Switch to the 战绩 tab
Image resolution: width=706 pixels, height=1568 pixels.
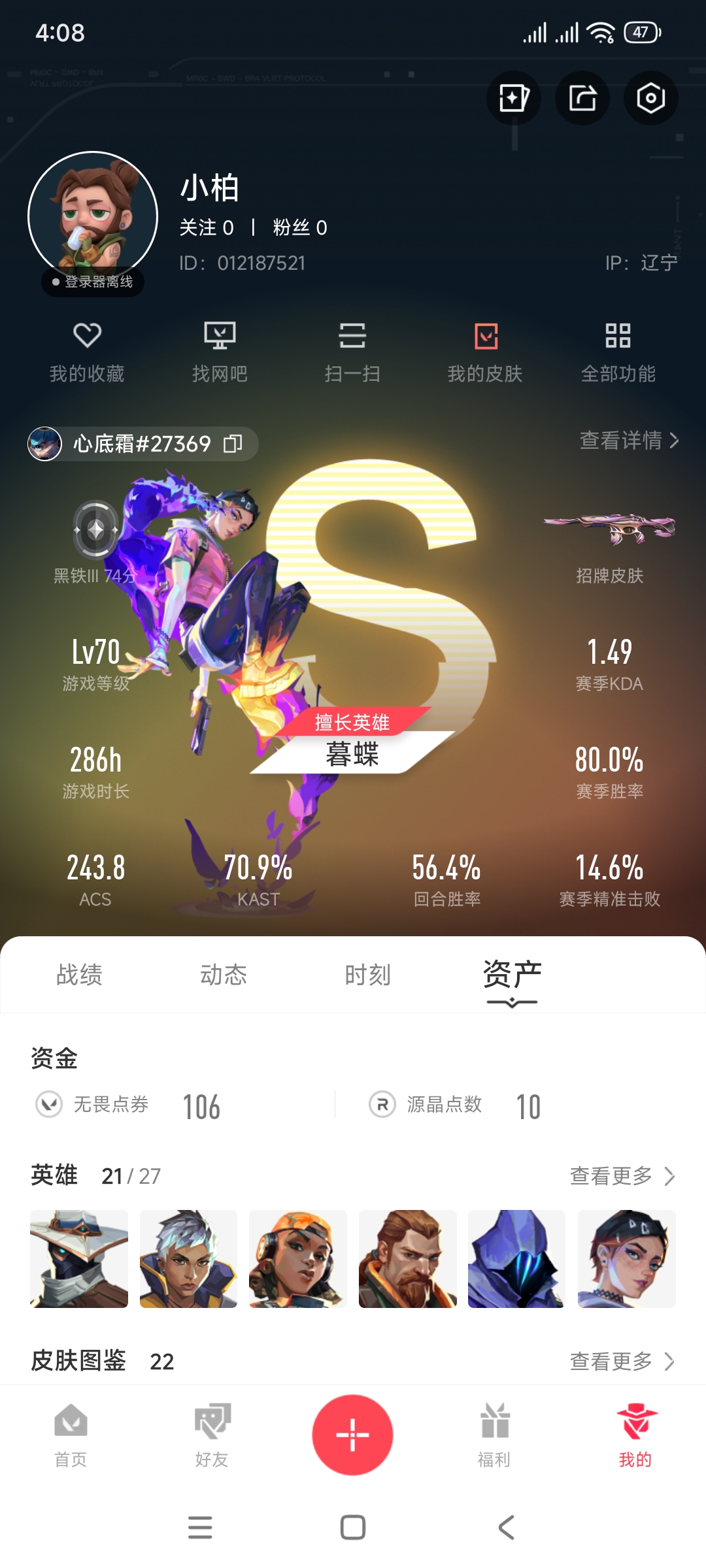pos(79,975)
